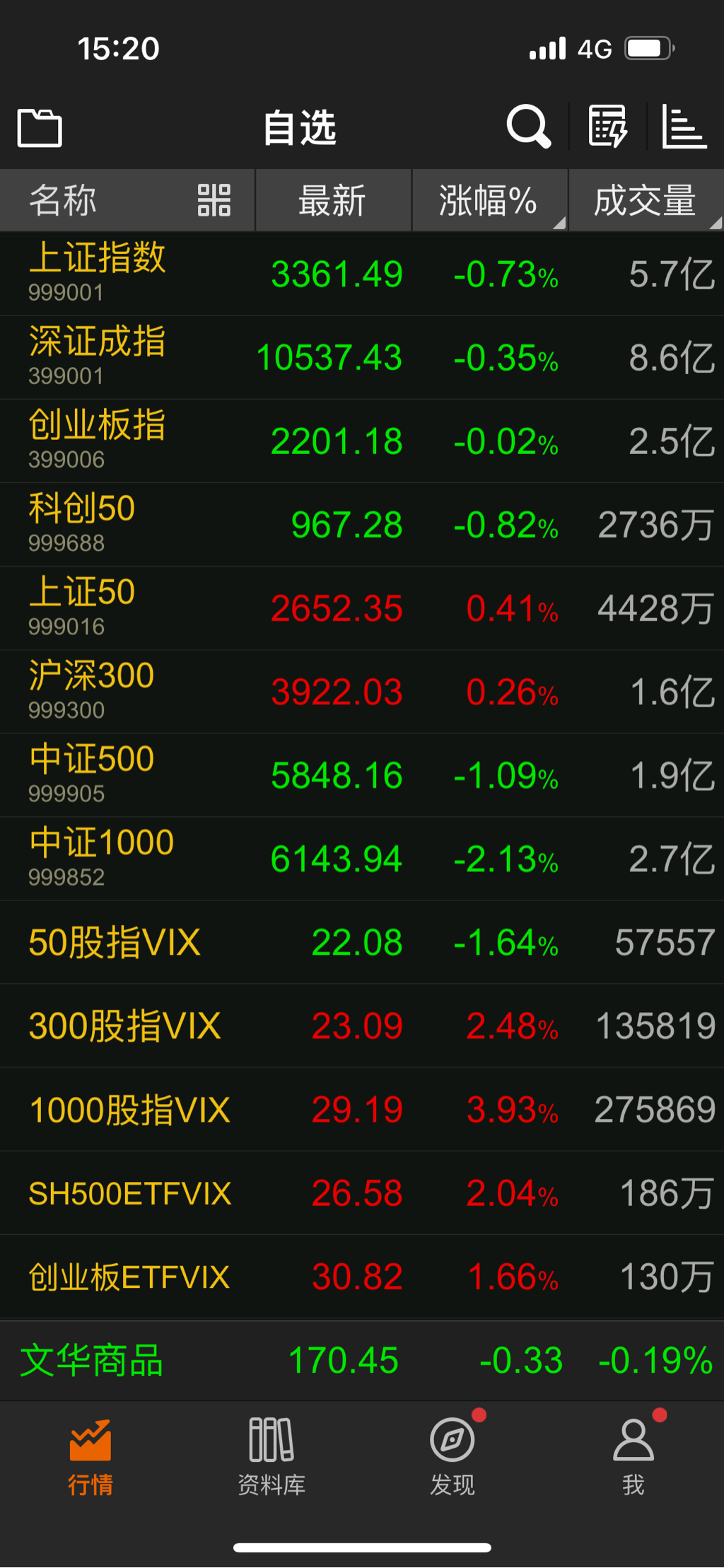Open 文华商品 index bar
Image resolution: width=724 pixels, height=1568 pixels.
[362, 1360]
